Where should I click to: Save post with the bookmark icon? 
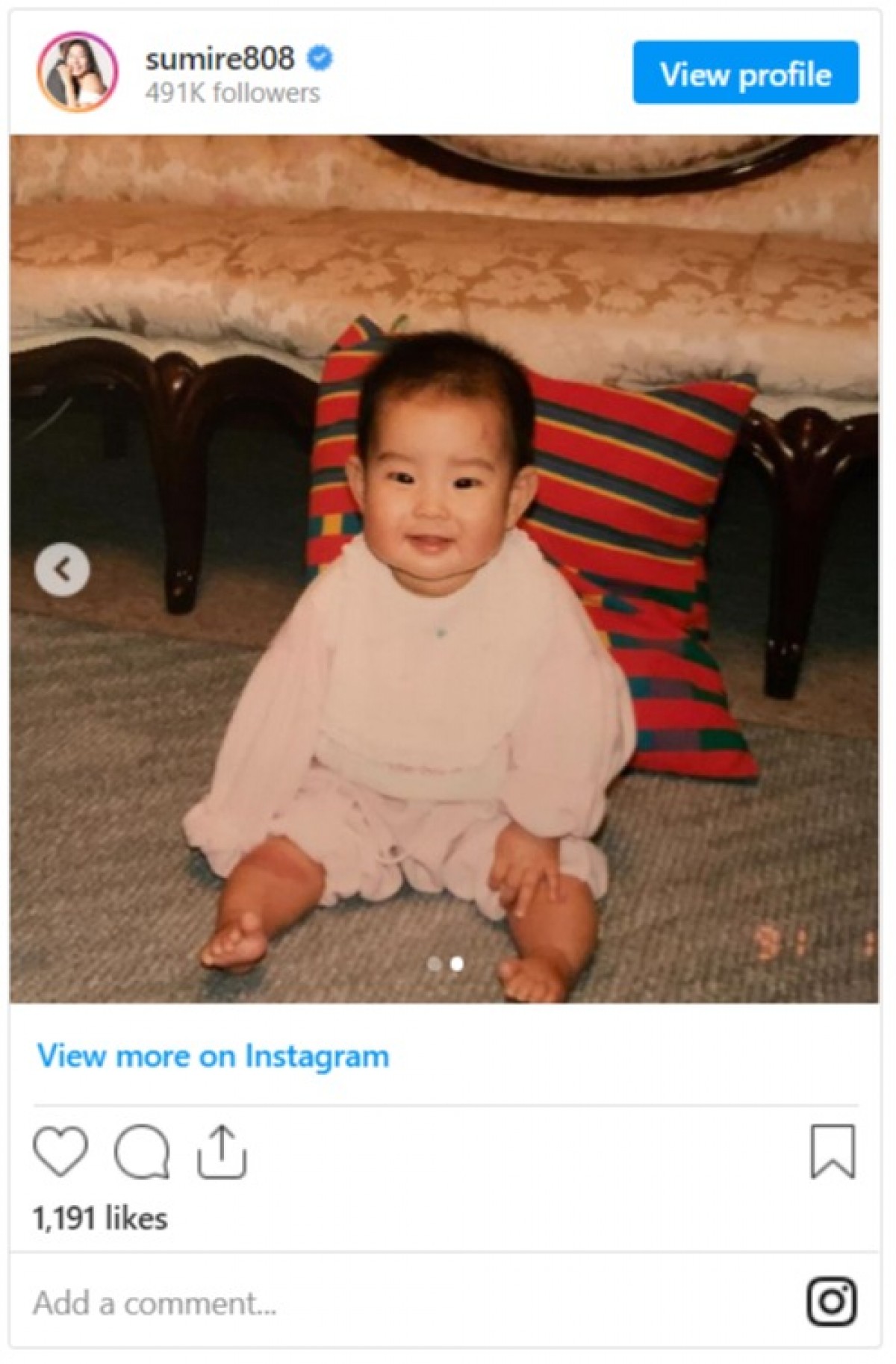tap(832, 1150)
